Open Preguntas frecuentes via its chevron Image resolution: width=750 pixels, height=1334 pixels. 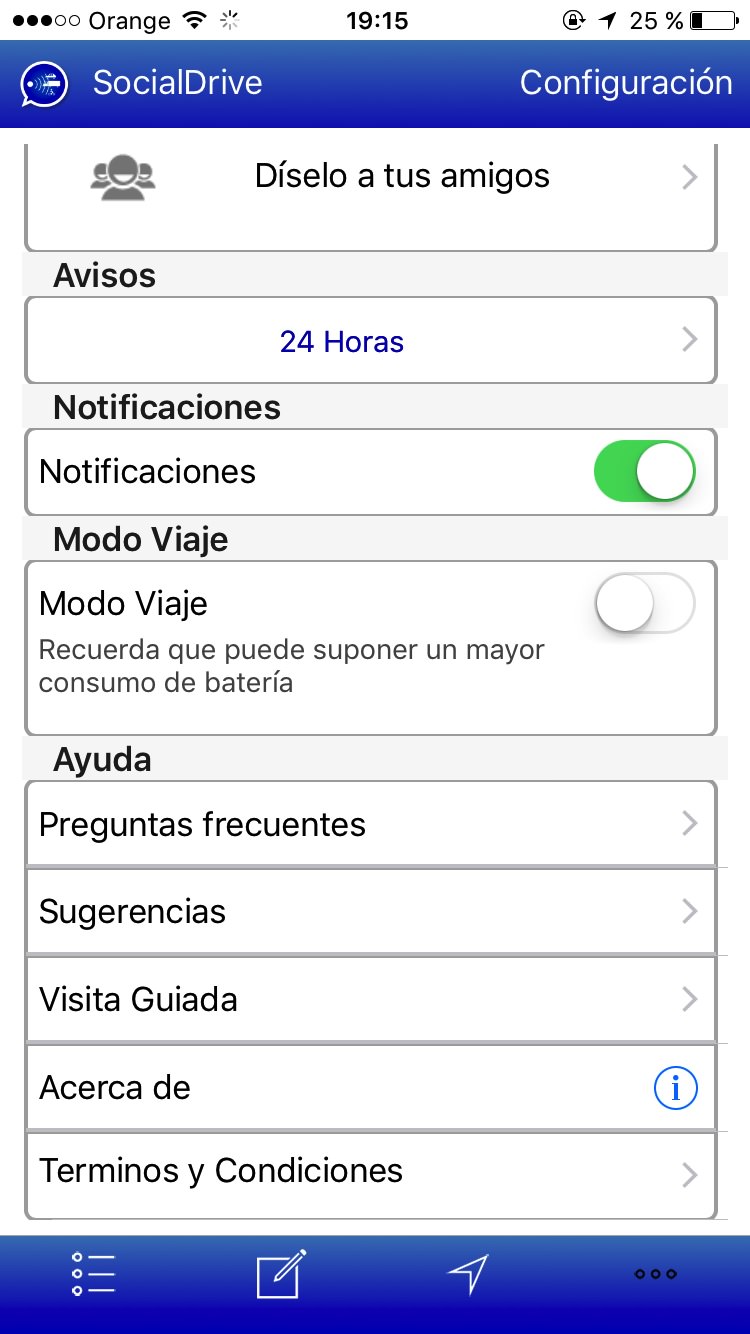coord(688,823)
